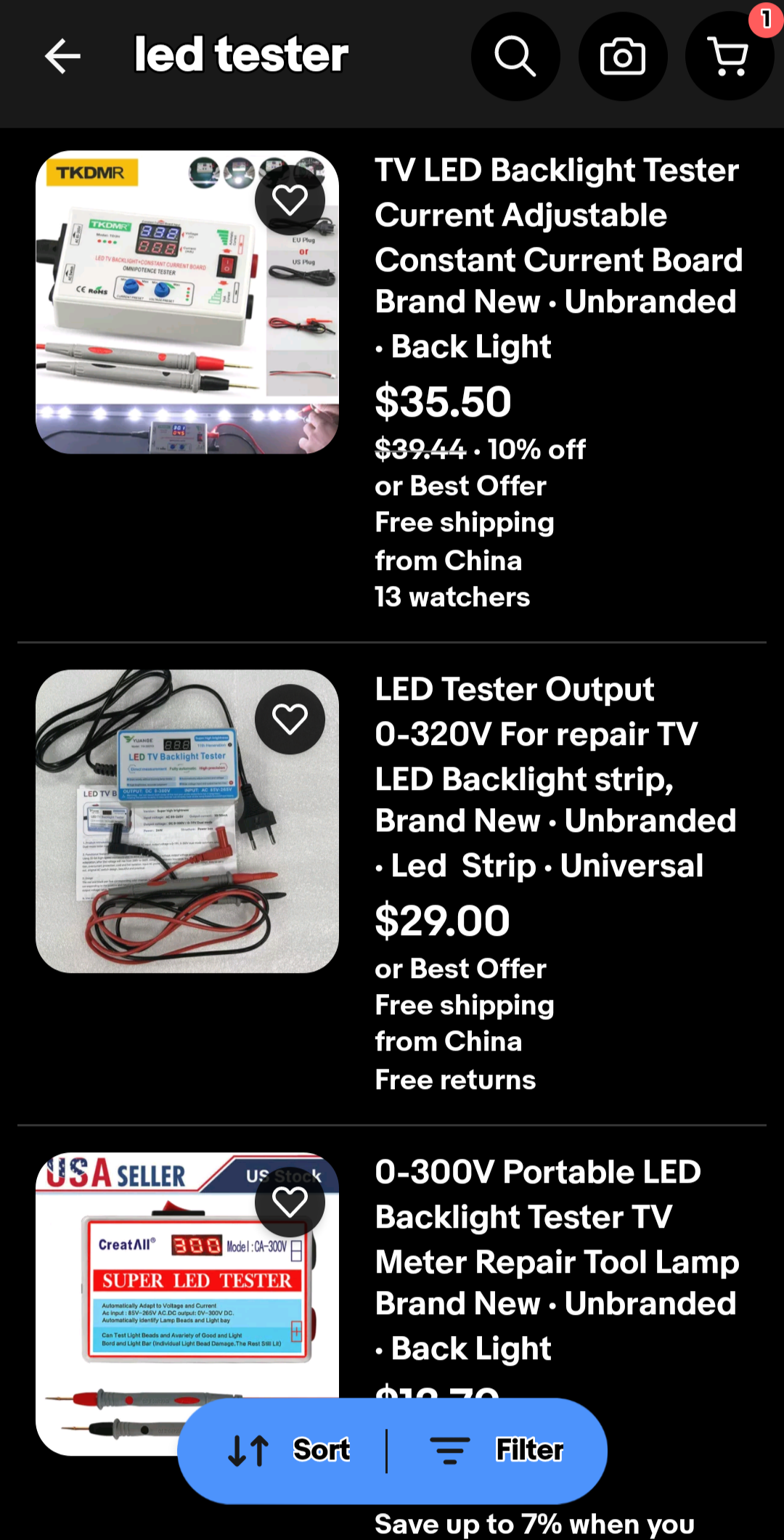Go back from led tester results

tap(62, 57)
